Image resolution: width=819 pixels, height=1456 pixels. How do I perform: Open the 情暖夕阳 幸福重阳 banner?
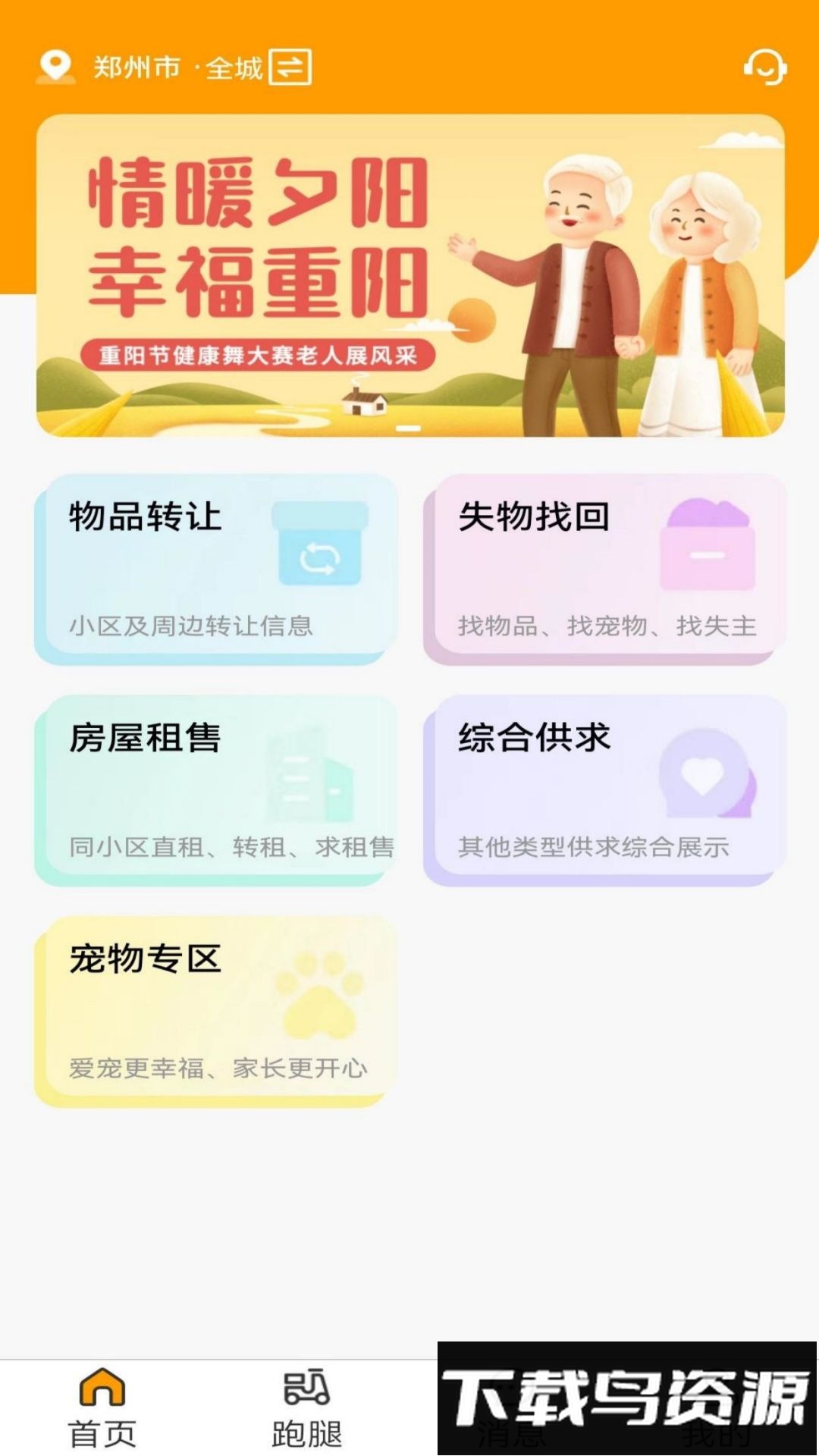click(410, 275)
